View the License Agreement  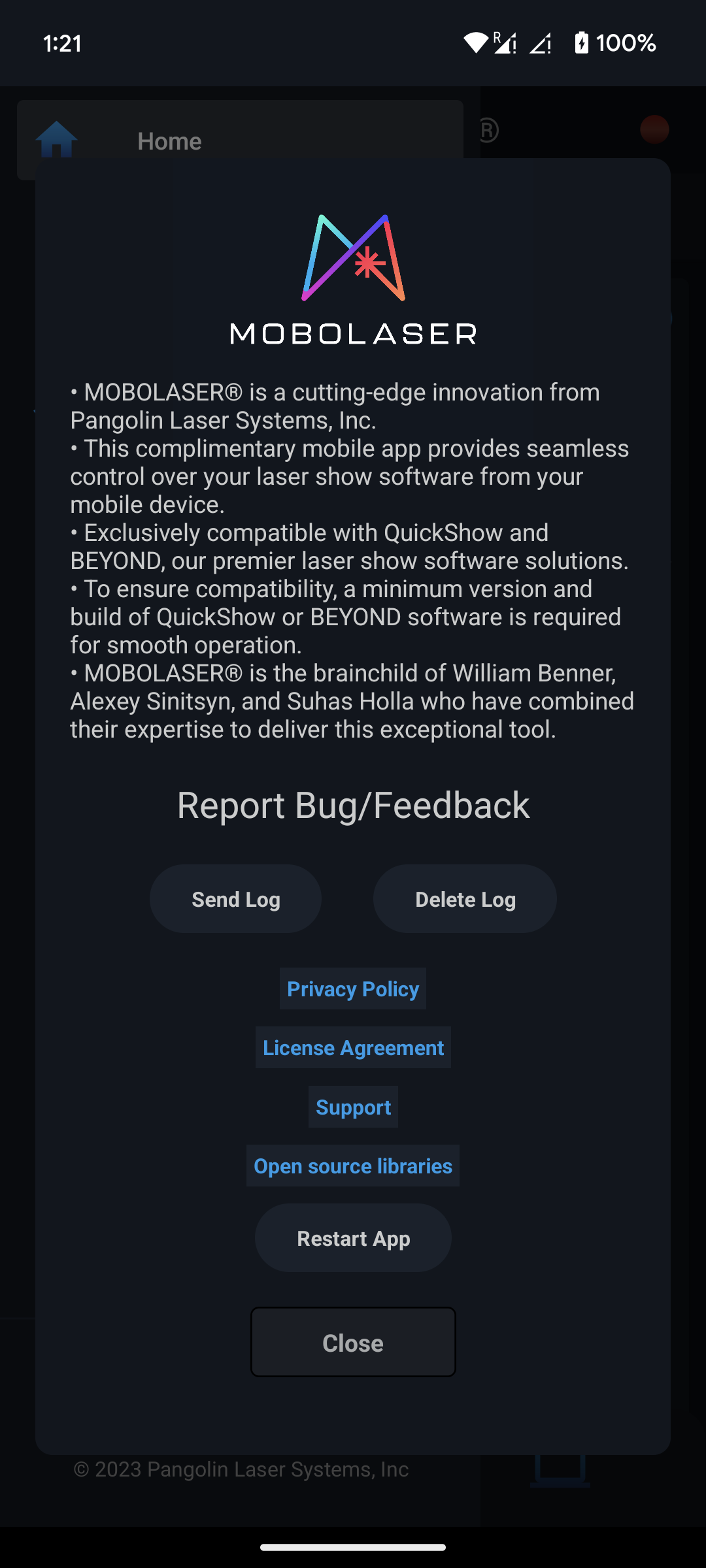[x=353, y=1047]
